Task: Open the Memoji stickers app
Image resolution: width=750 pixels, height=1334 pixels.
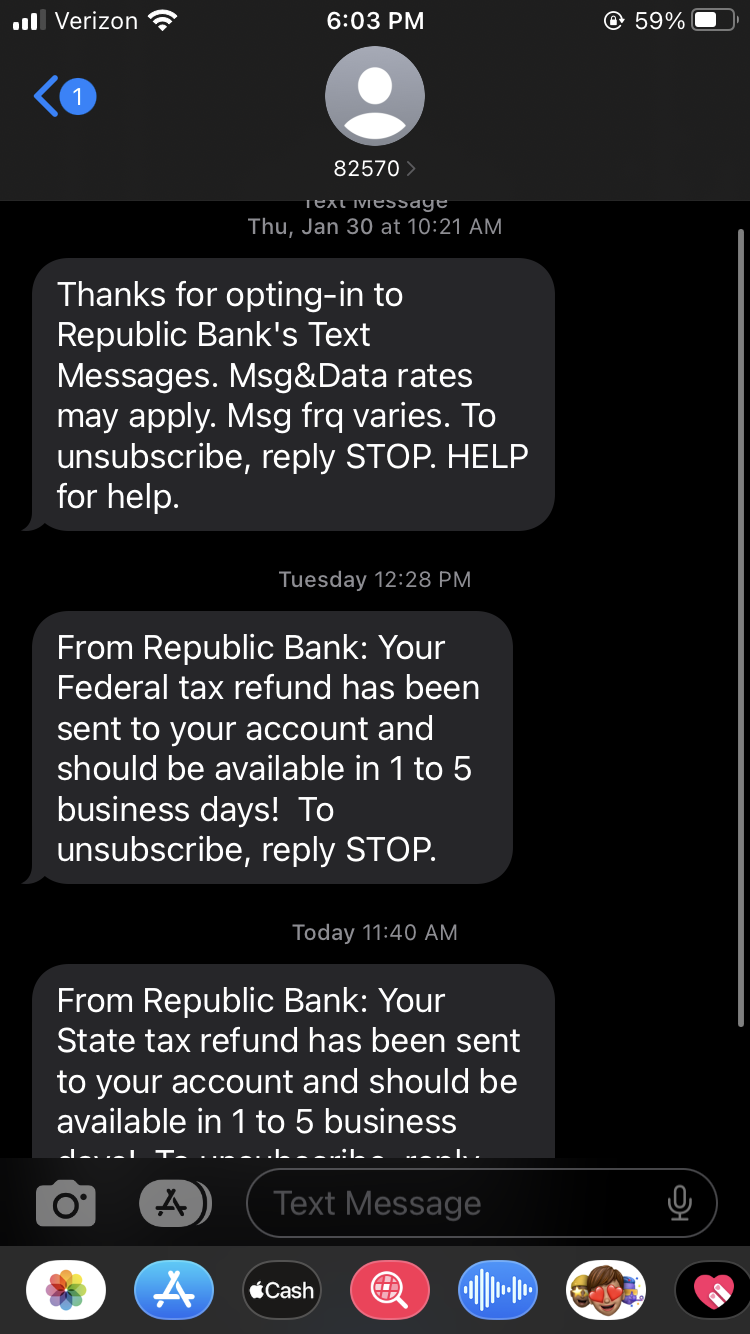Action: point(606,1290)
